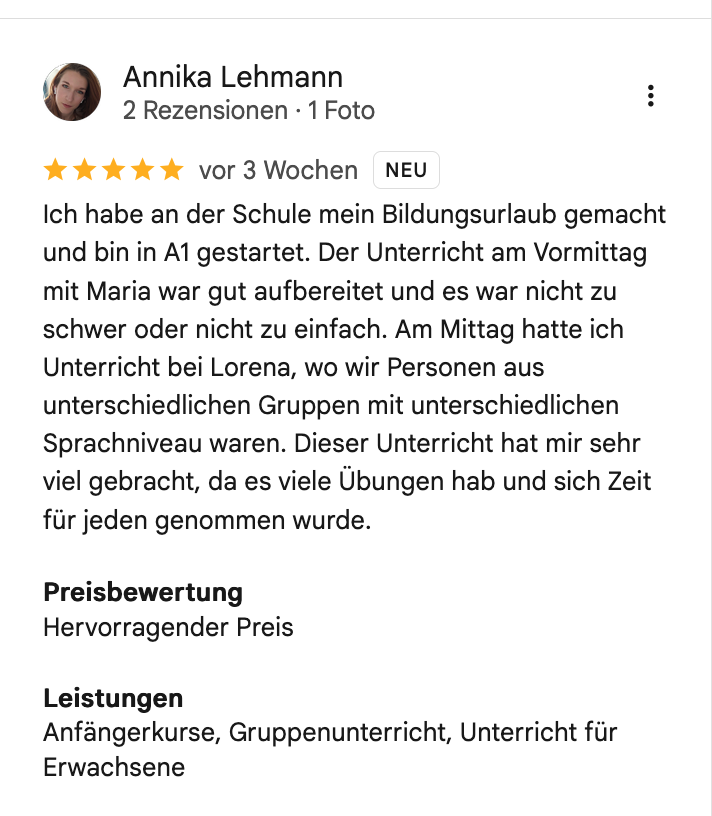This screenshot has height=816, width=712.
Task: Open Annika Lehmann's reviewer profile
Action: point(233,77)
